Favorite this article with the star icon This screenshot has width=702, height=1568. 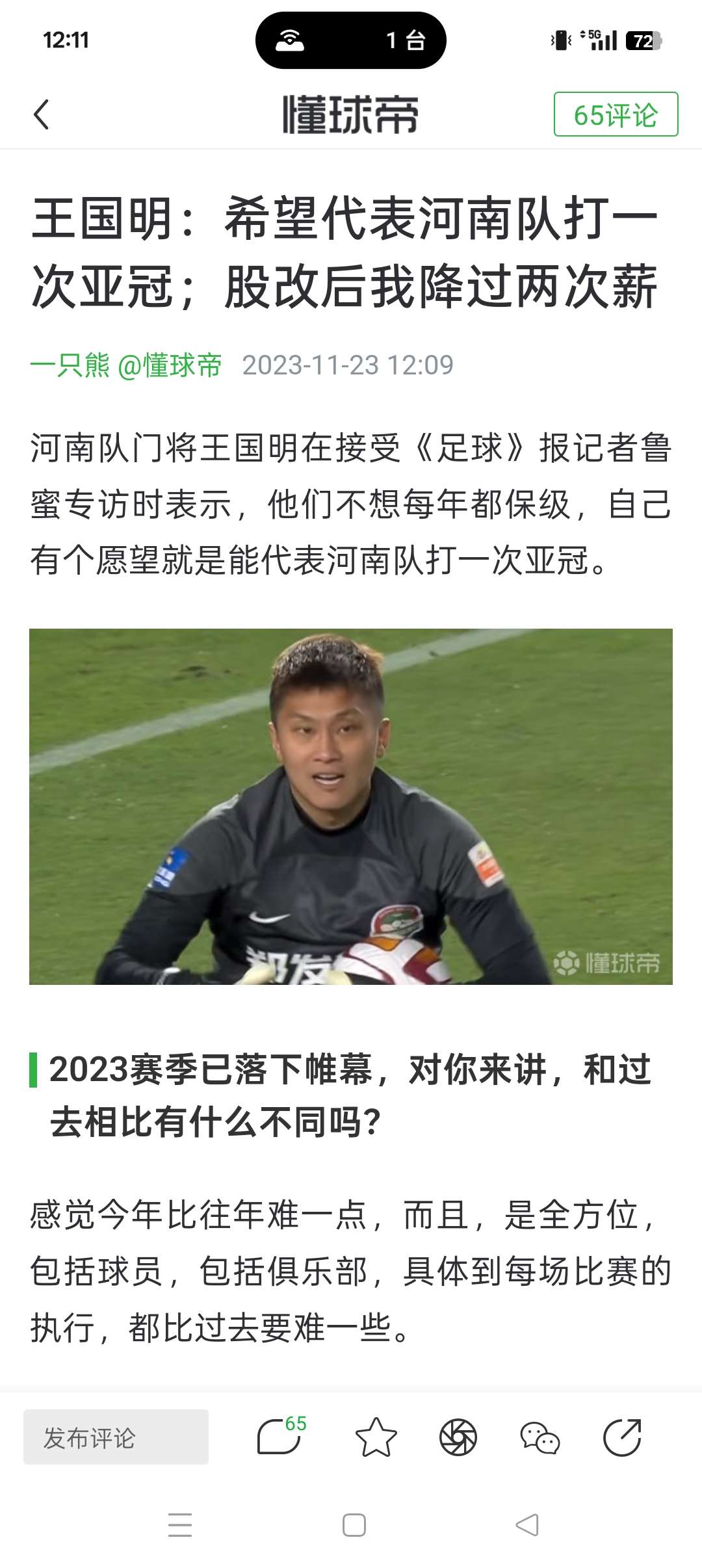[x=376, y=1437]
